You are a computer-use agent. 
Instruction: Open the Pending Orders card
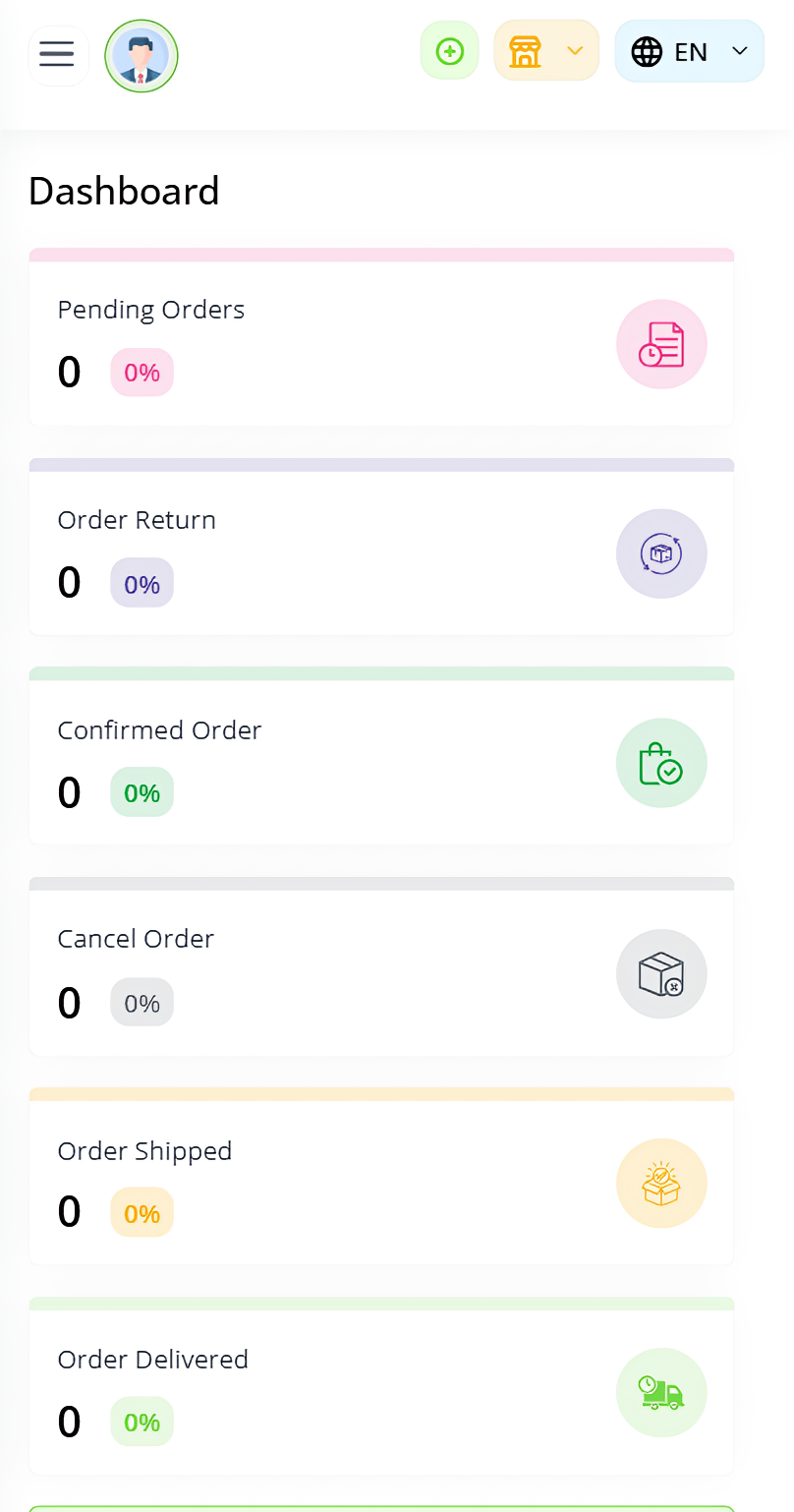click(x=381, y=342)
